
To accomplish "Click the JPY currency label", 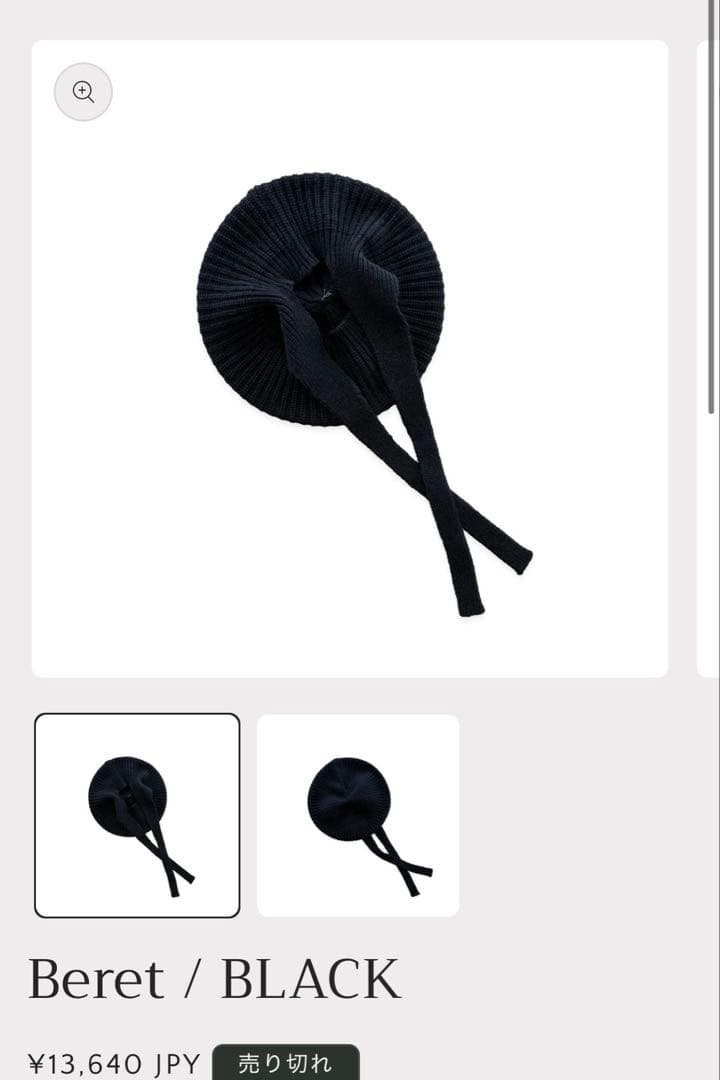I will 175,1063.
